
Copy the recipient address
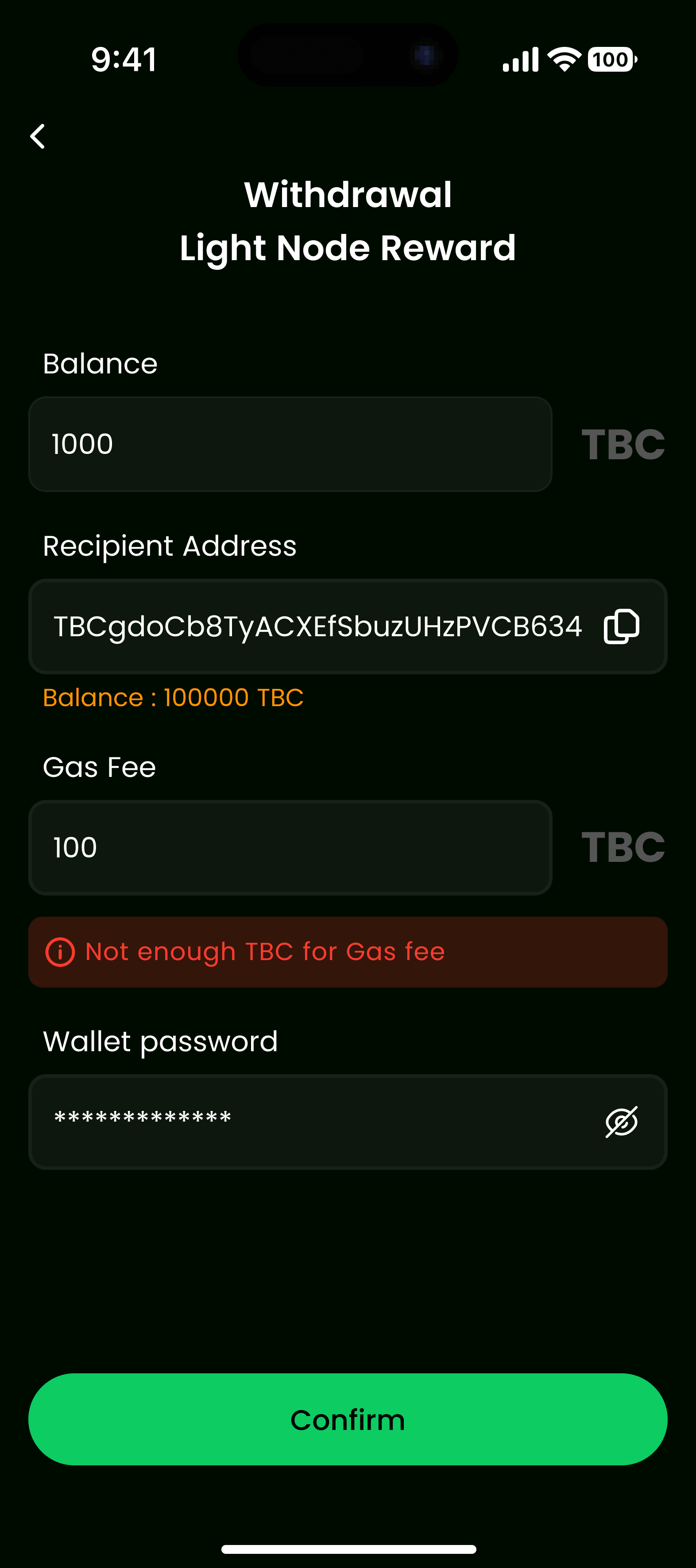coord(621,626)
